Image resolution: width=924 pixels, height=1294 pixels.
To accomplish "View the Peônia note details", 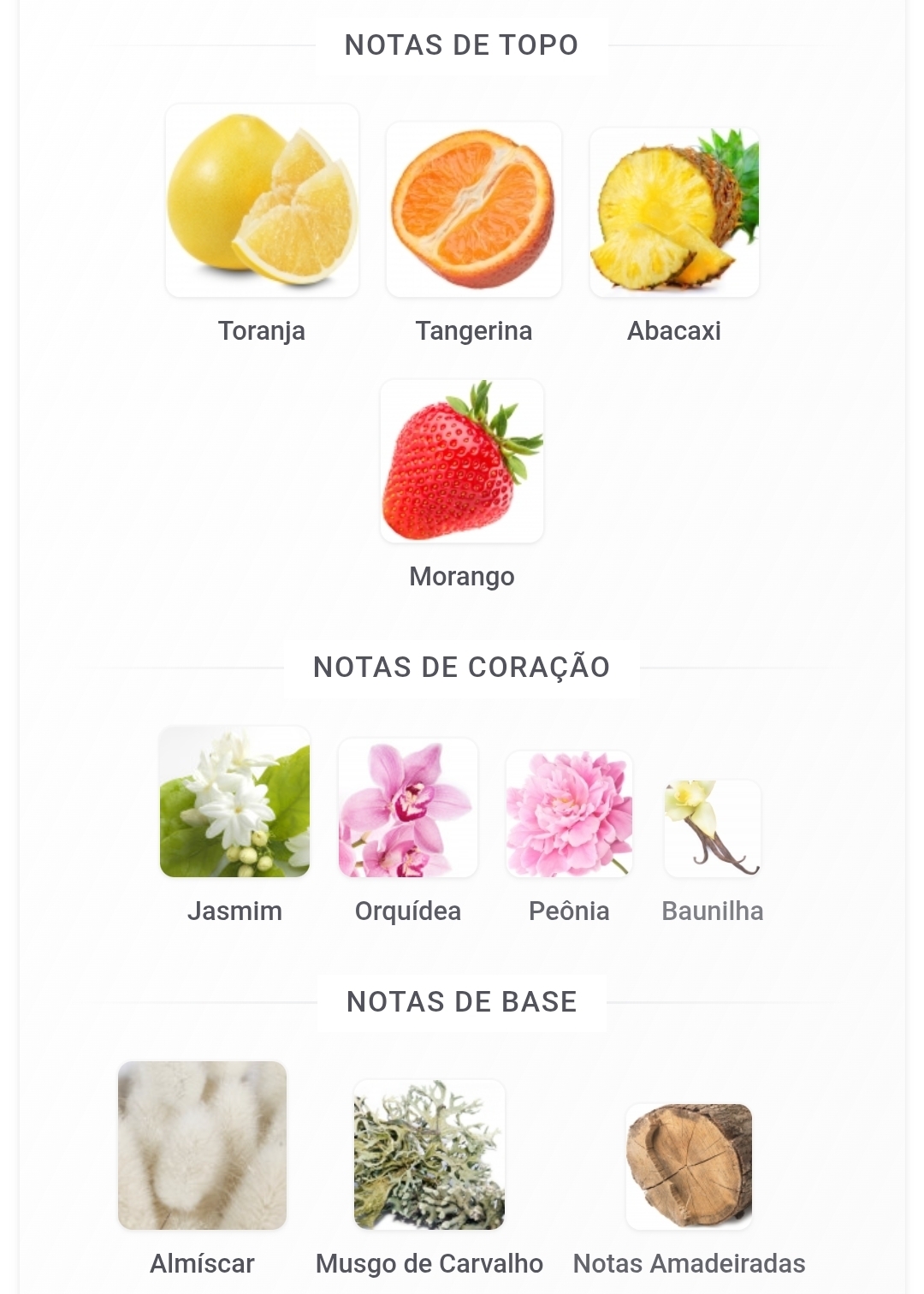I will [x=569, y=814].
